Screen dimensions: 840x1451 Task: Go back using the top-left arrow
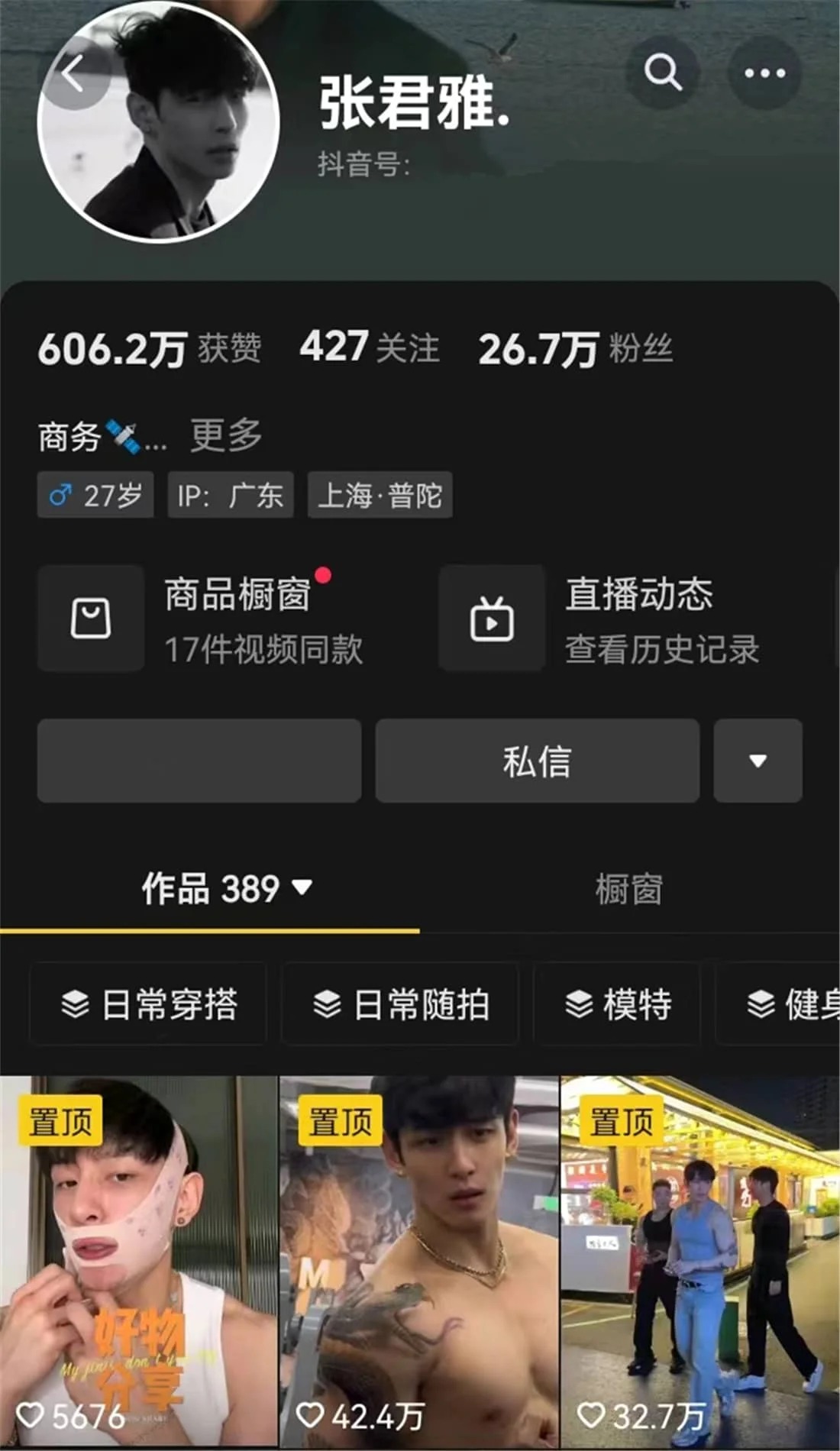pyautogui.click(x=74, y=74)
